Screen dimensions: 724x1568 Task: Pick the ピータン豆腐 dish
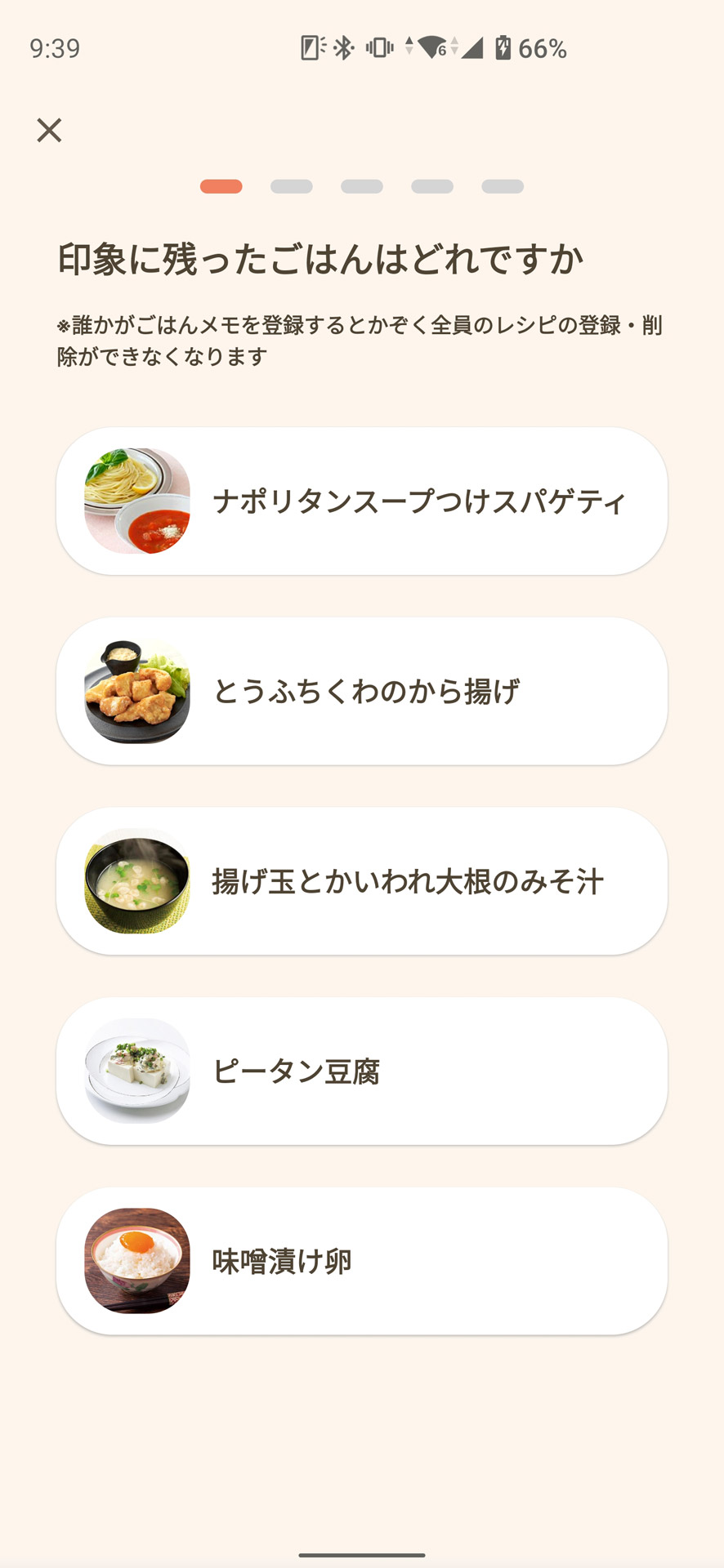coord(362,1070)
